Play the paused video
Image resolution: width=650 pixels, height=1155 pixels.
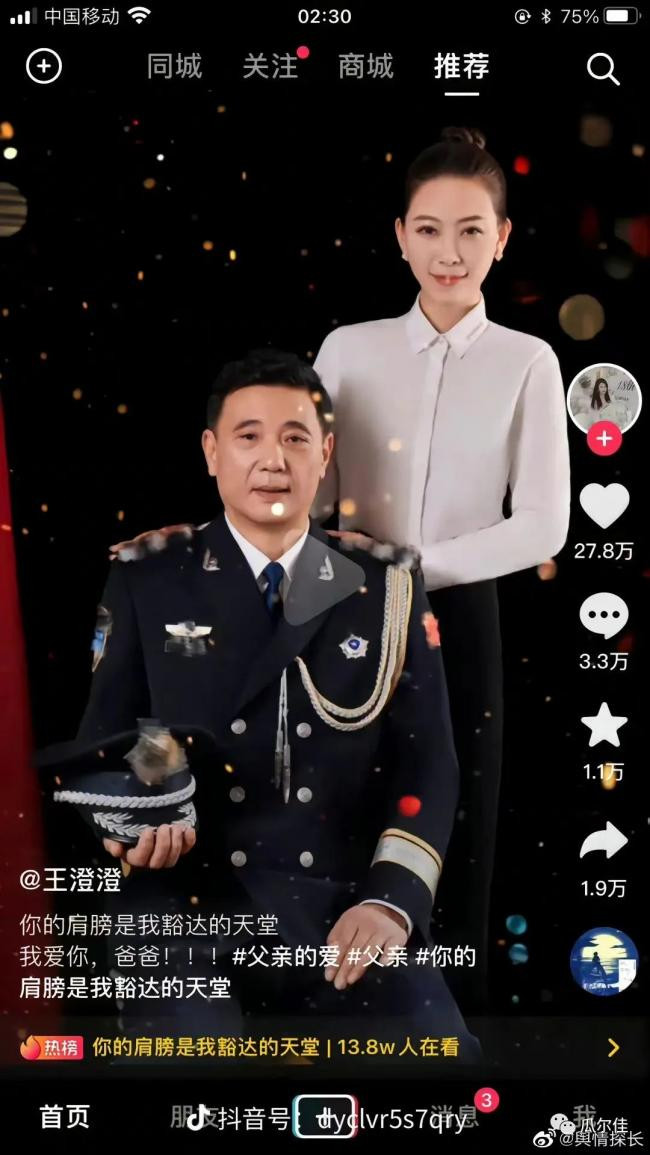click(x=324, y=579)
